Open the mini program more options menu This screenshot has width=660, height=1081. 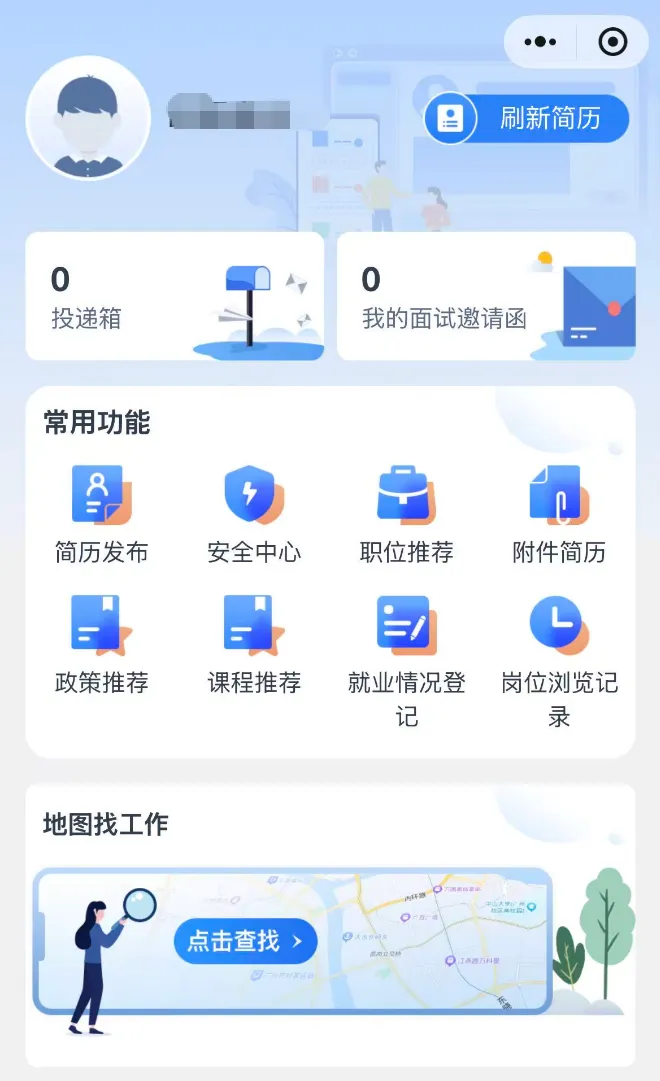(540, 42)
